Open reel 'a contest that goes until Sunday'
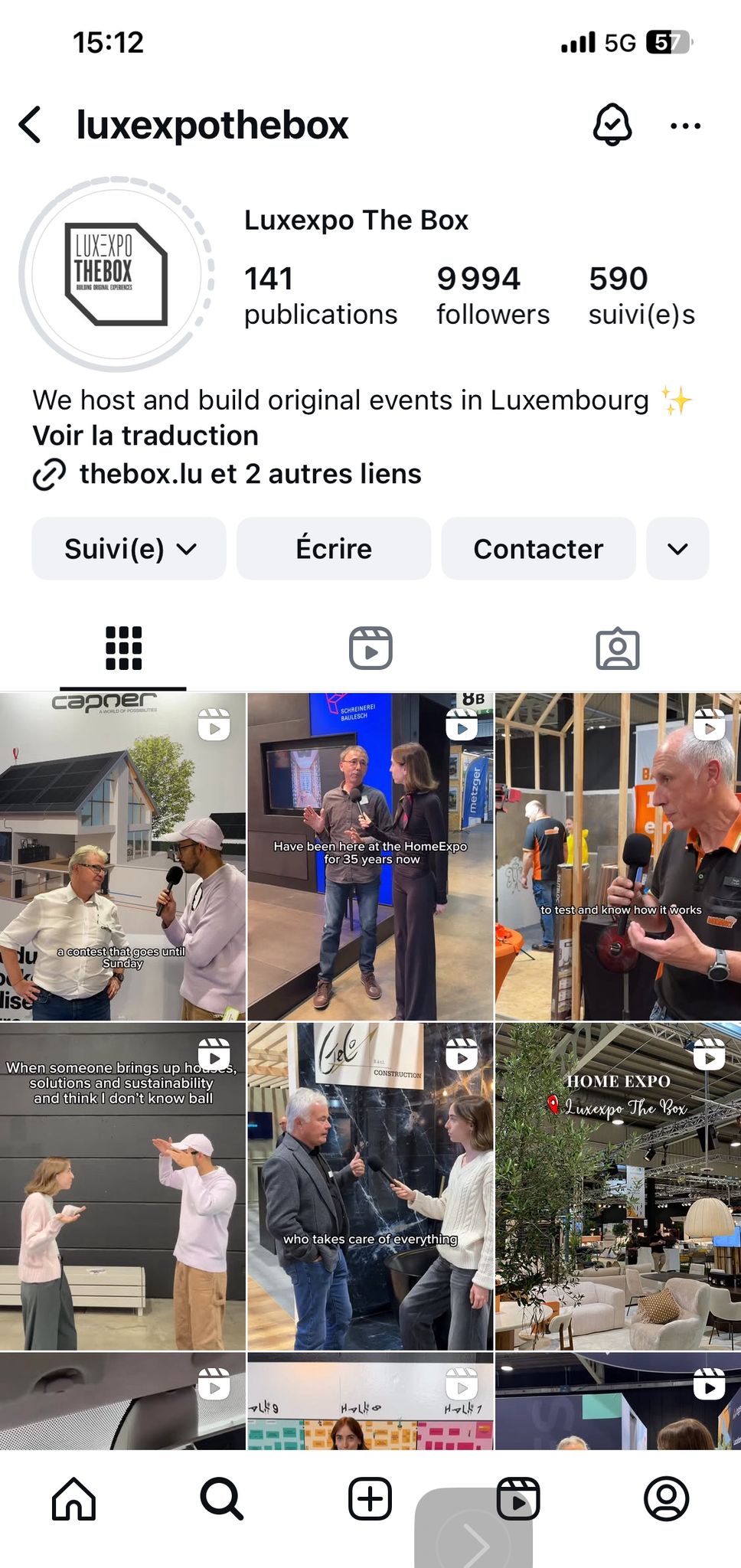This screenshot has width=741, height=1568. pos(122,857)
